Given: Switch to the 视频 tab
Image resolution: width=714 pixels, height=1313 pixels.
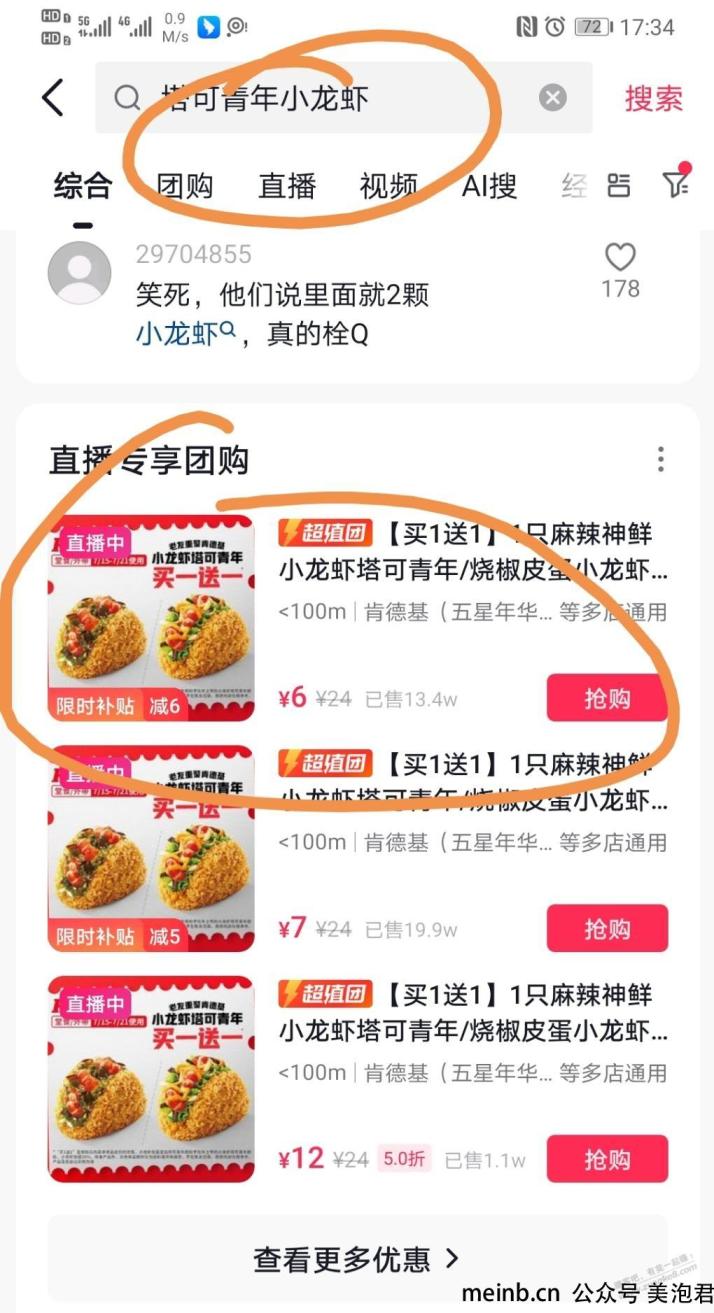Looking at the screenshot, I should [x=389, y=185].
